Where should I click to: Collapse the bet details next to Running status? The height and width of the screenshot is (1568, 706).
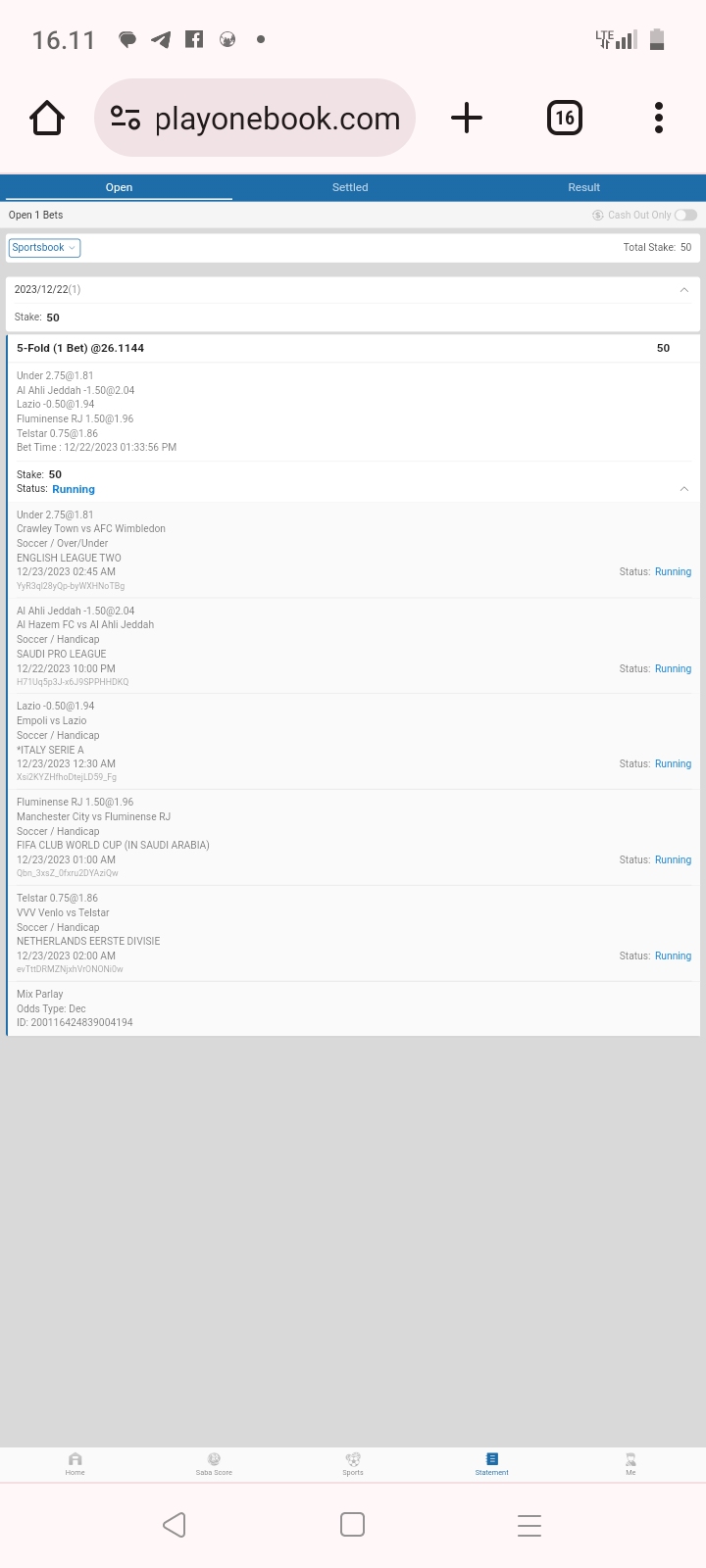pyautogui.click(x=683, y=489)
